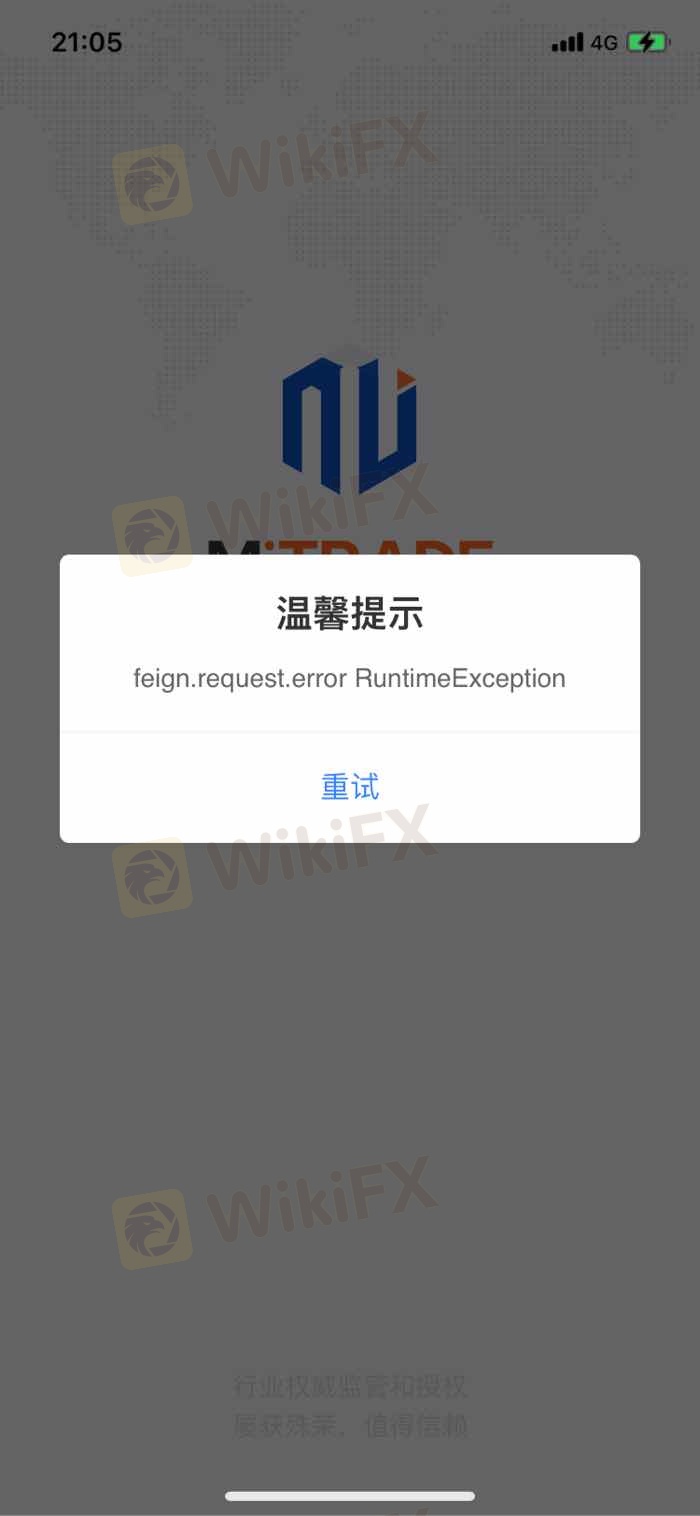
Task: Tap 重试 to retry the request
Action: (x=350, y=787)
